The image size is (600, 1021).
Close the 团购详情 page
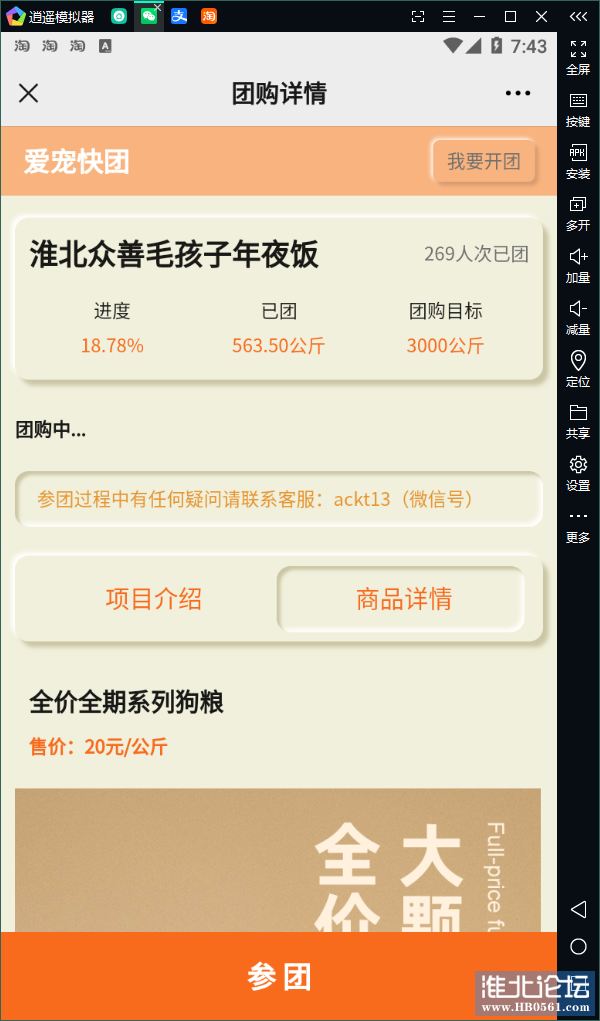click(29, 93)
